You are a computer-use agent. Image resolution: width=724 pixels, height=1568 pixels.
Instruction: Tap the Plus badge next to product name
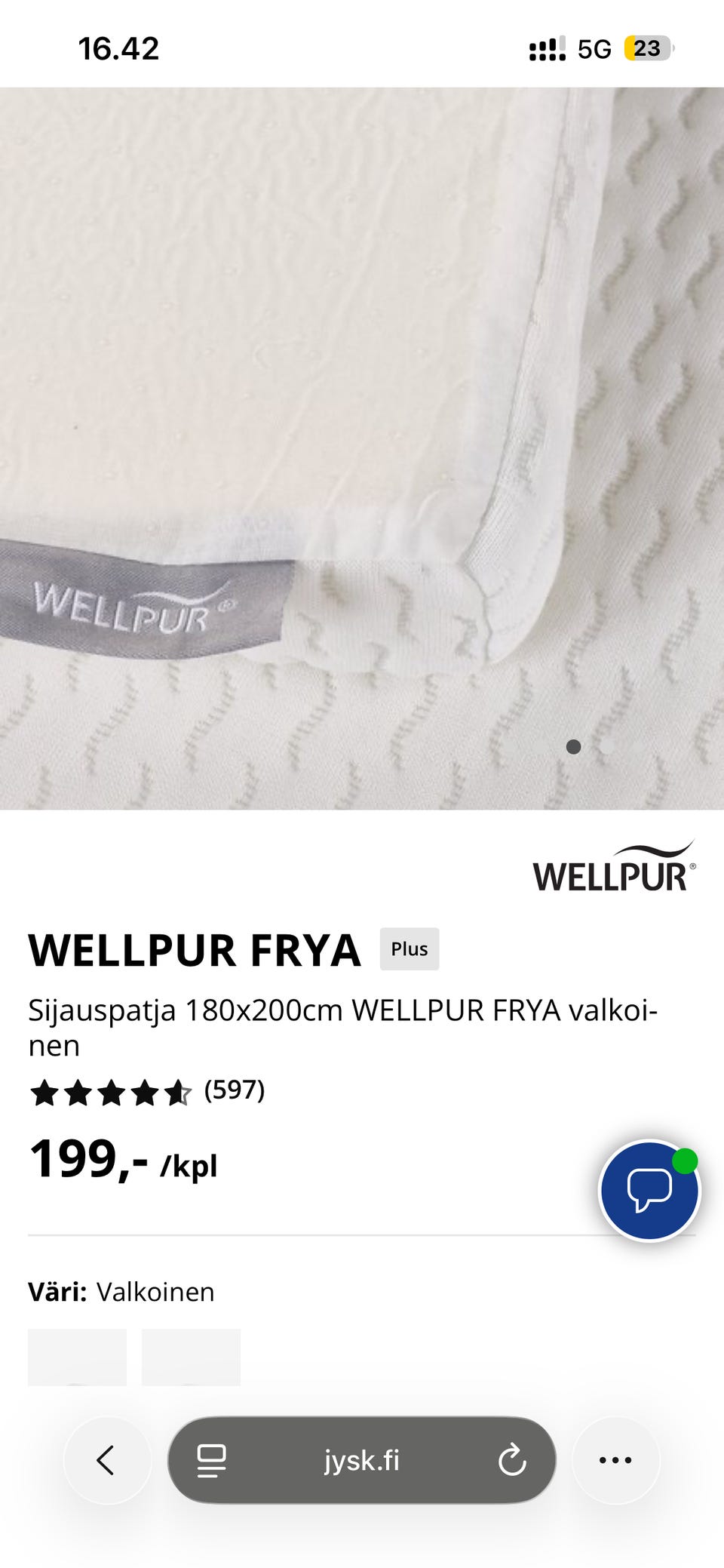tap(409, 948)
